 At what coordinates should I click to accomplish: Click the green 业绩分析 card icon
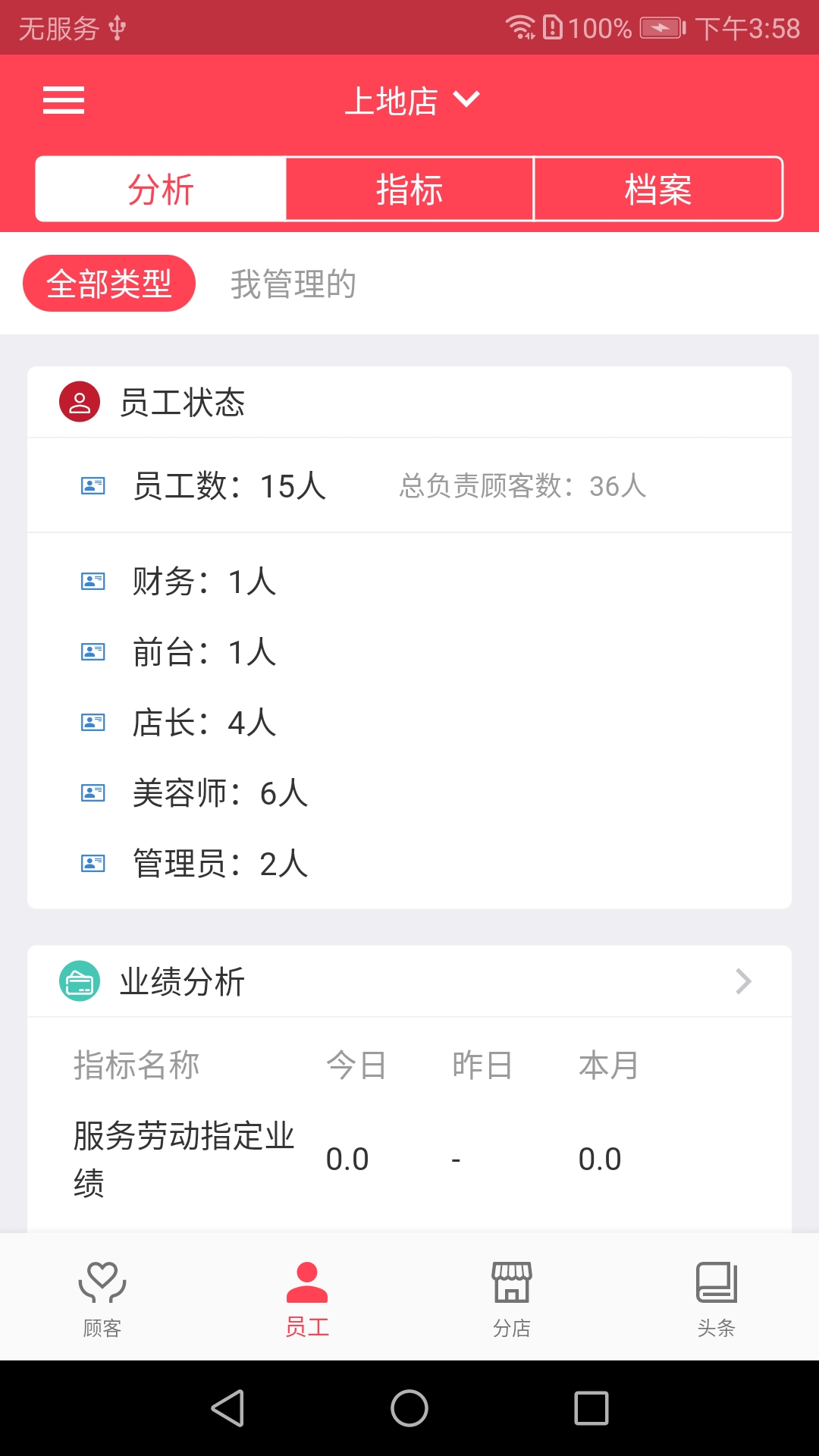pyautogui.click(x=80, y=981)
